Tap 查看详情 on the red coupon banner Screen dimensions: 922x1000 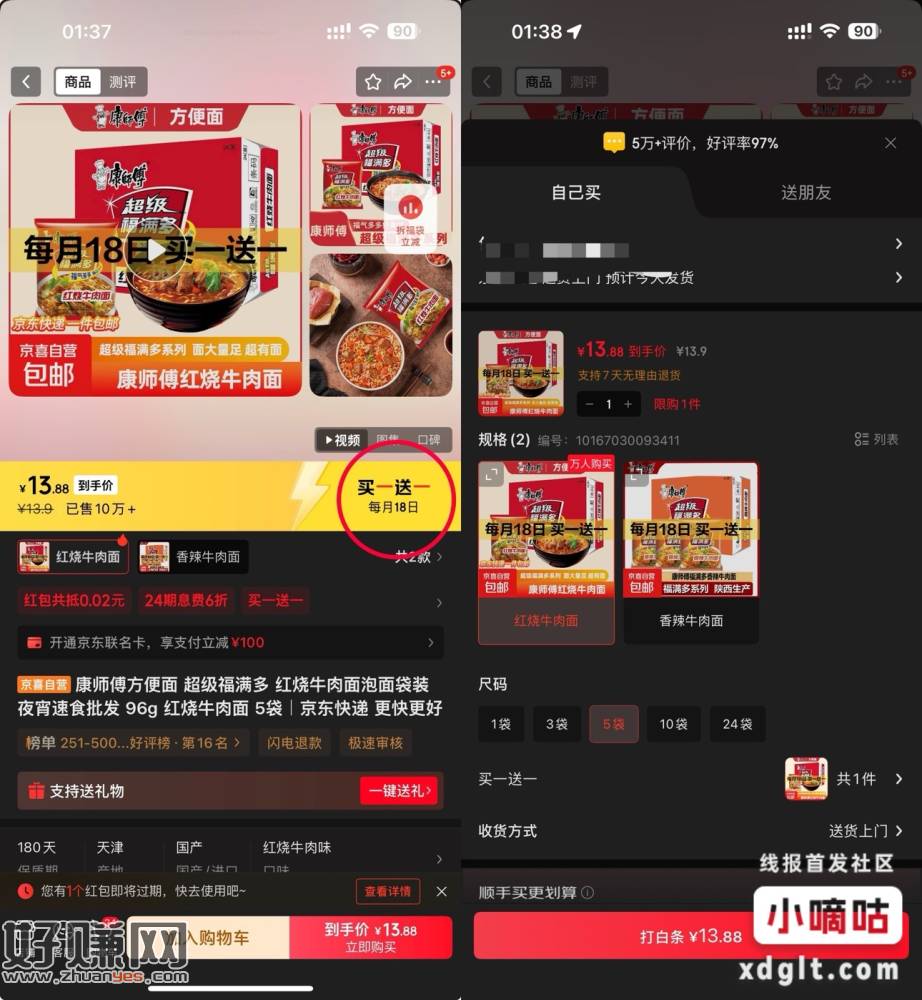tap(387, 892)
